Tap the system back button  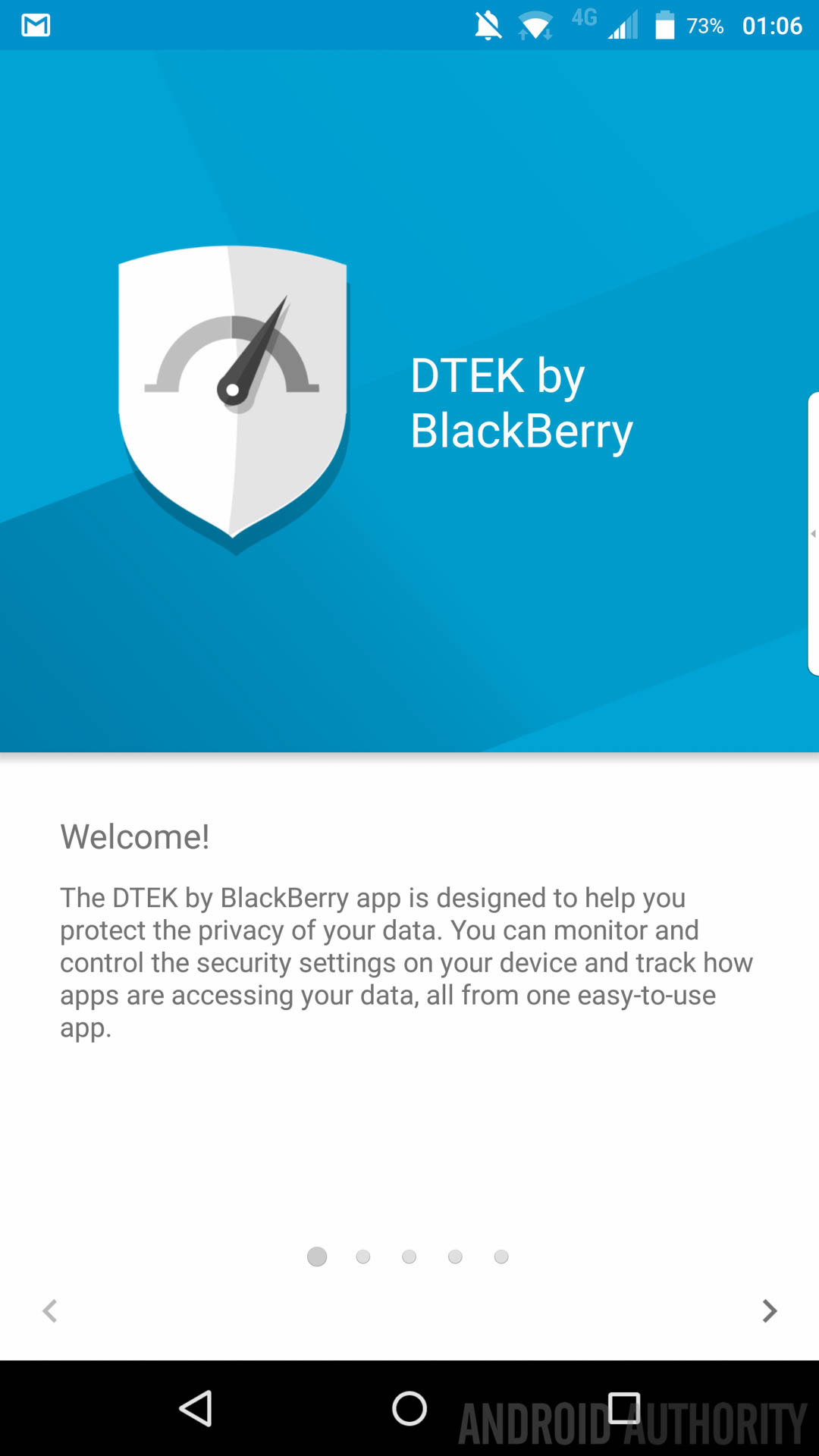pyautogui.click(x=196, y=1409)
